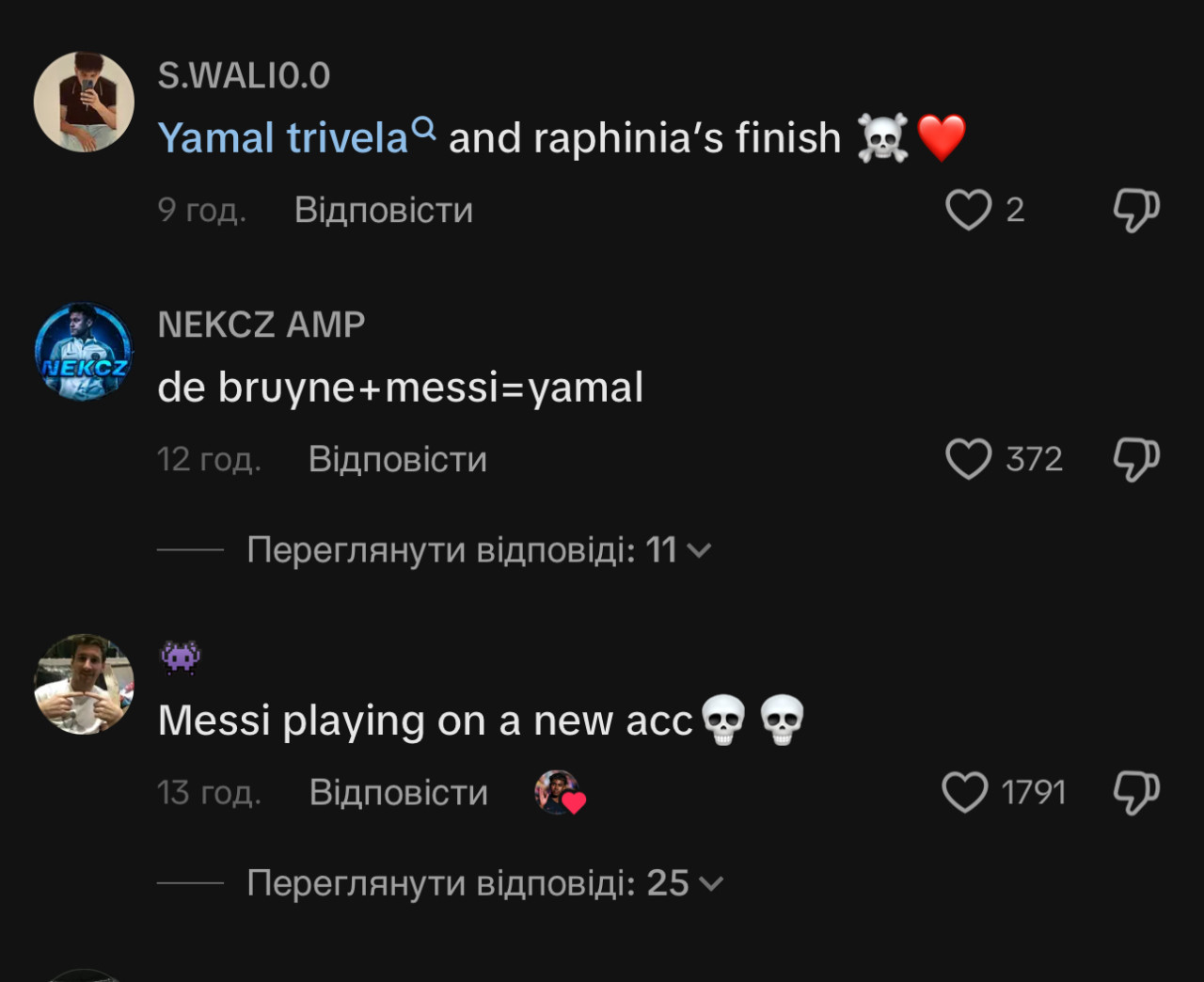
Task: Dislike S.WALI0.0's comment
Action: [x=1136, y=210]
